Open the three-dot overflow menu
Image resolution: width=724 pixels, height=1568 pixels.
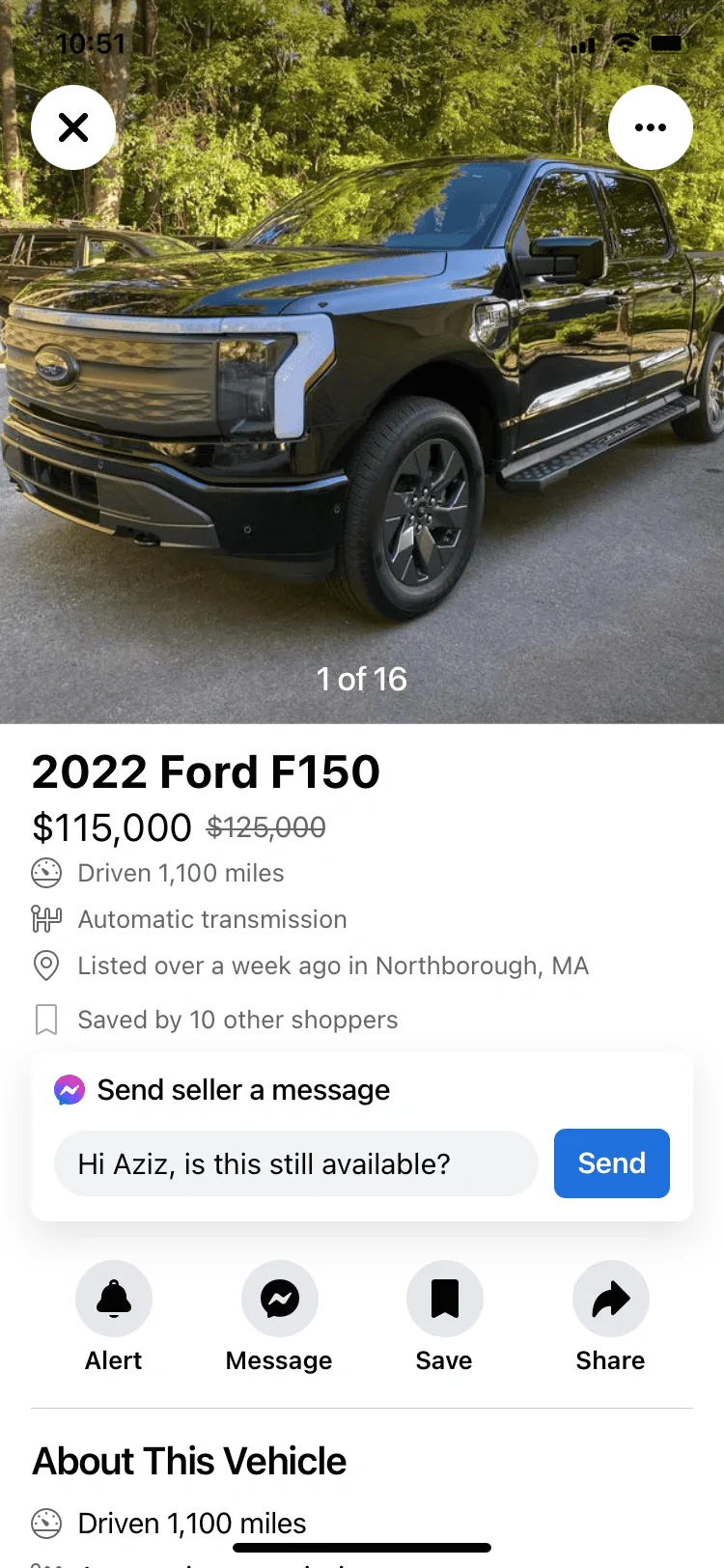point(650,127)
